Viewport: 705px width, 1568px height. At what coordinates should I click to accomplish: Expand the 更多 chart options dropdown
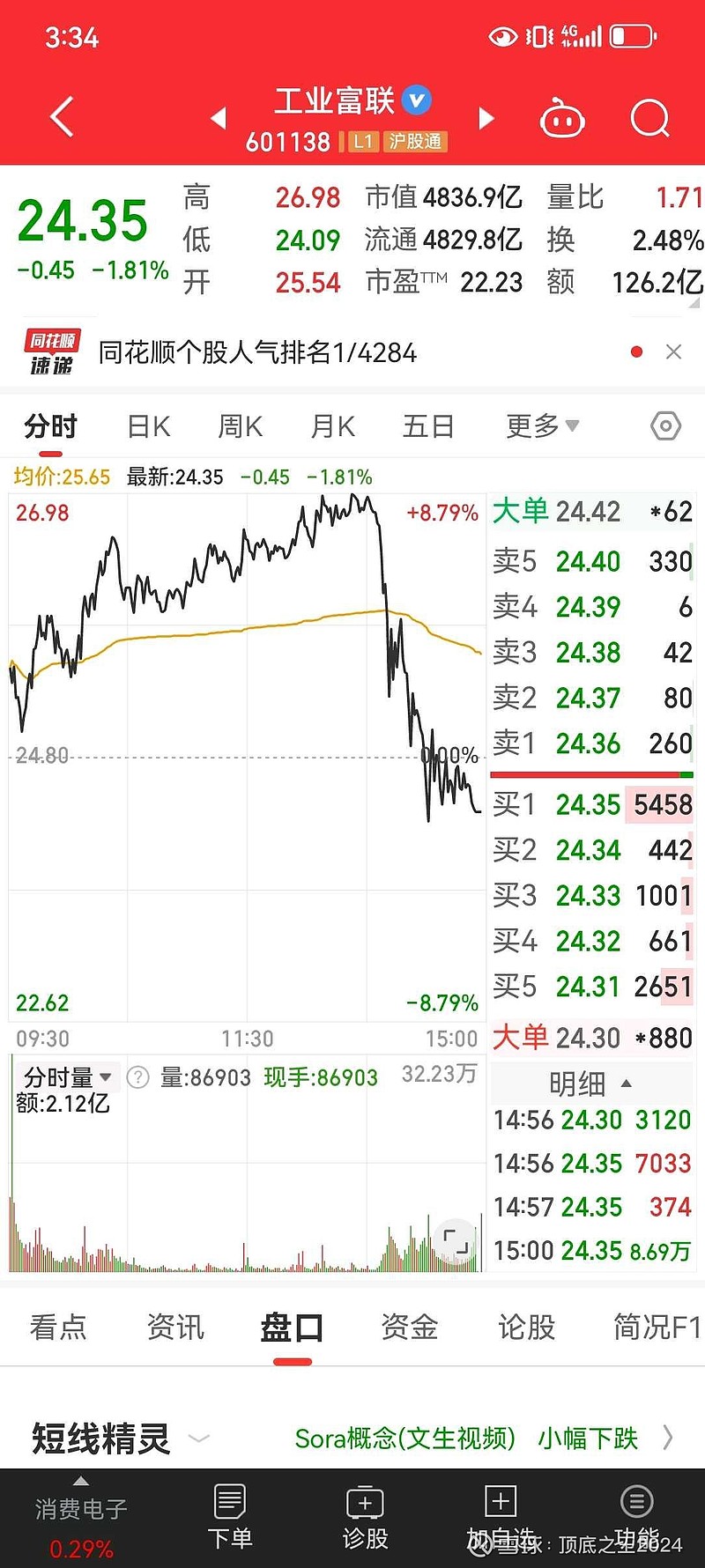tap(542, 426)
